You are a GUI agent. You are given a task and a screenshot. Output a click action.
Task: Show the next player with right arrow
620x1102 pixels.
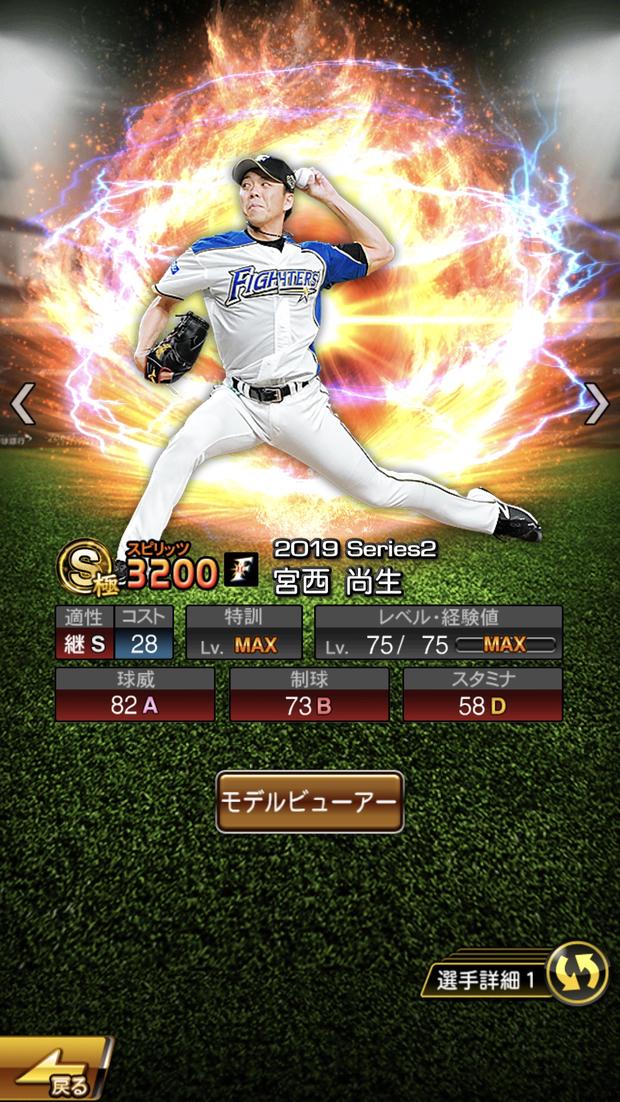[x=597, y=404]
